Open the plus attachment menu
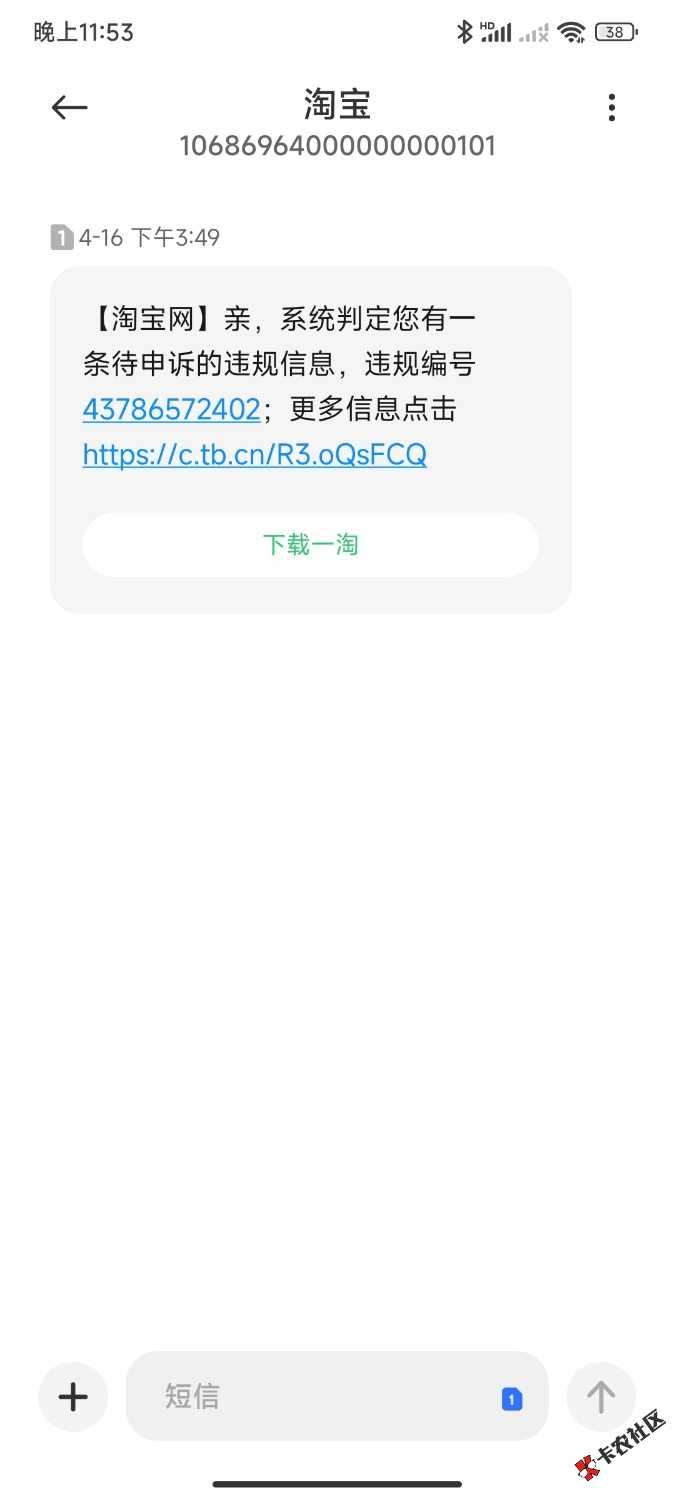The image size is (675, 1500). [73, 1396]
